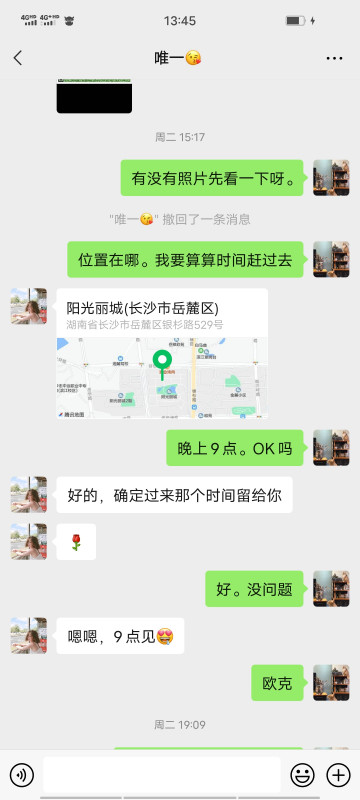Tap the message text input field
The image size is (360, 800).
(162, 774)
